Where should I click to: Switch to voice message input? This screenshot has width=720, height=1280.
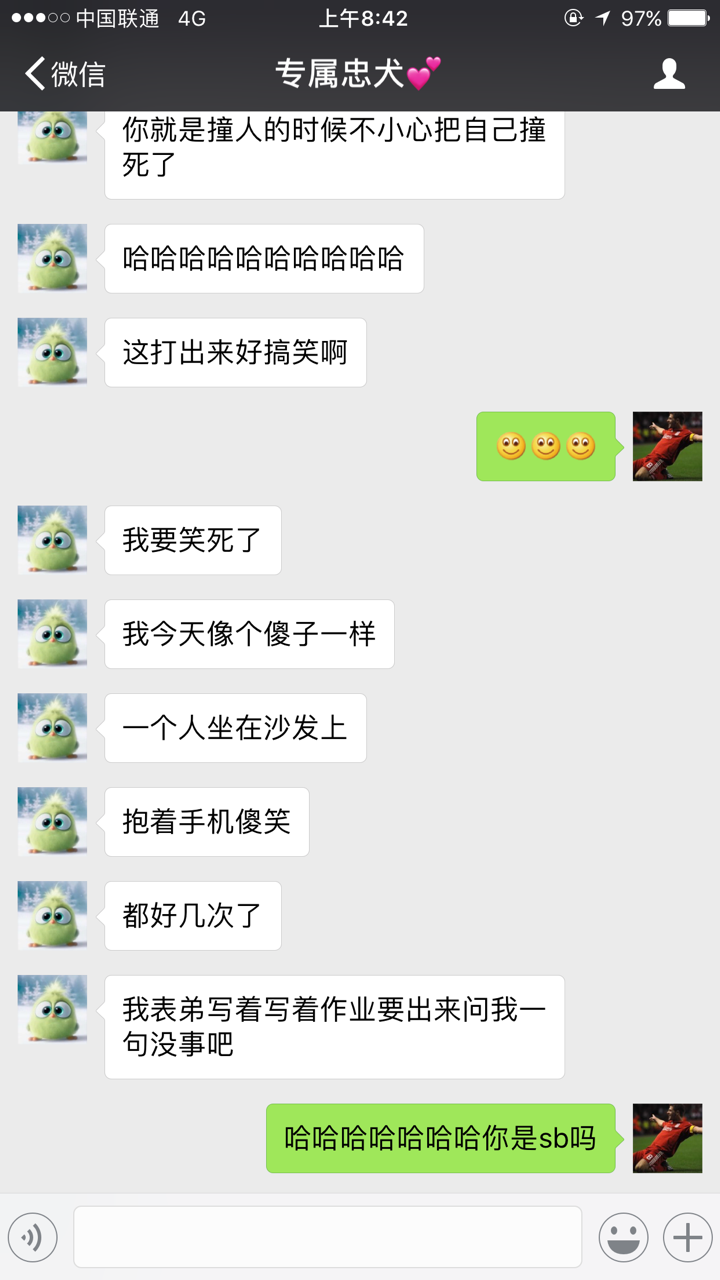point(33,1237)
